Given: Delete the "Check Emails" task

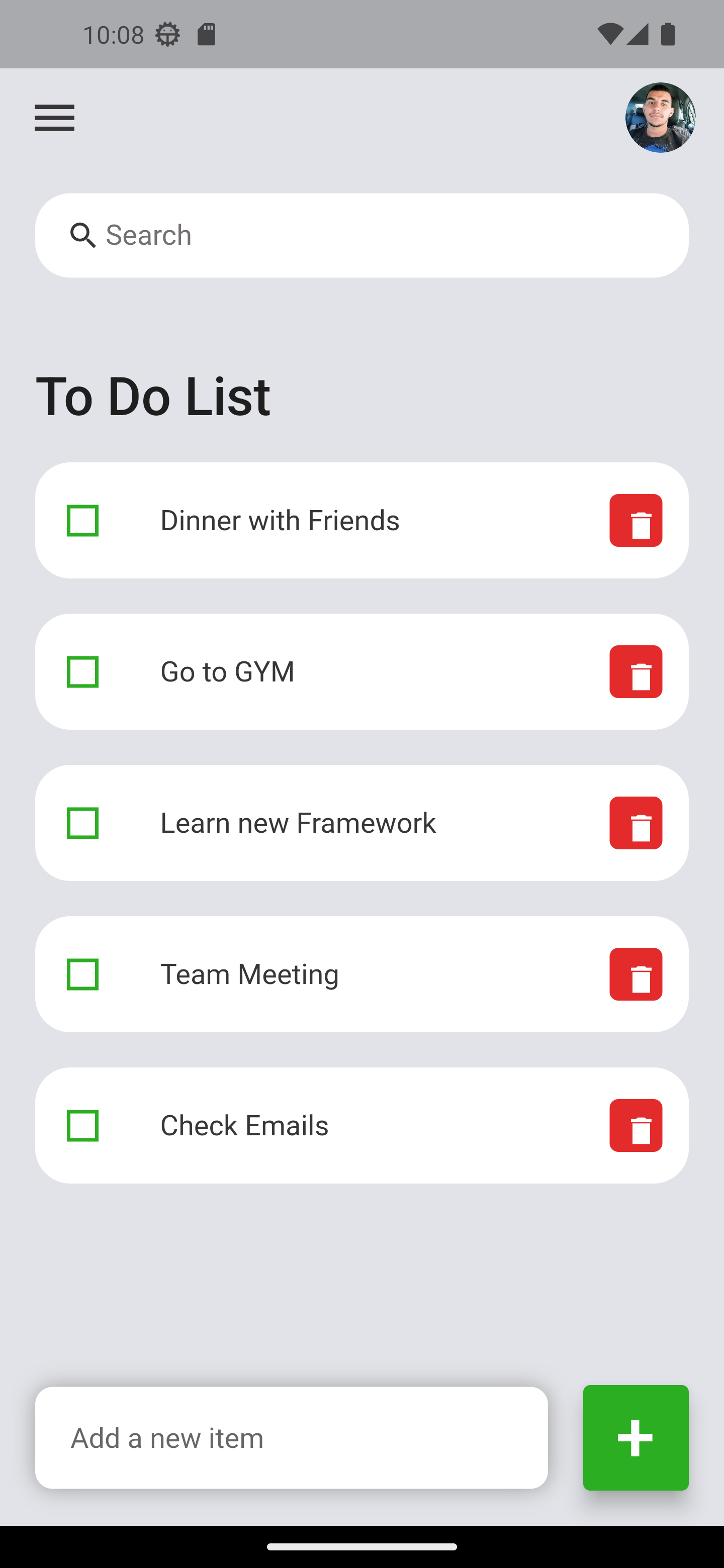Looking at the screenshot, I should [636, 1125].
